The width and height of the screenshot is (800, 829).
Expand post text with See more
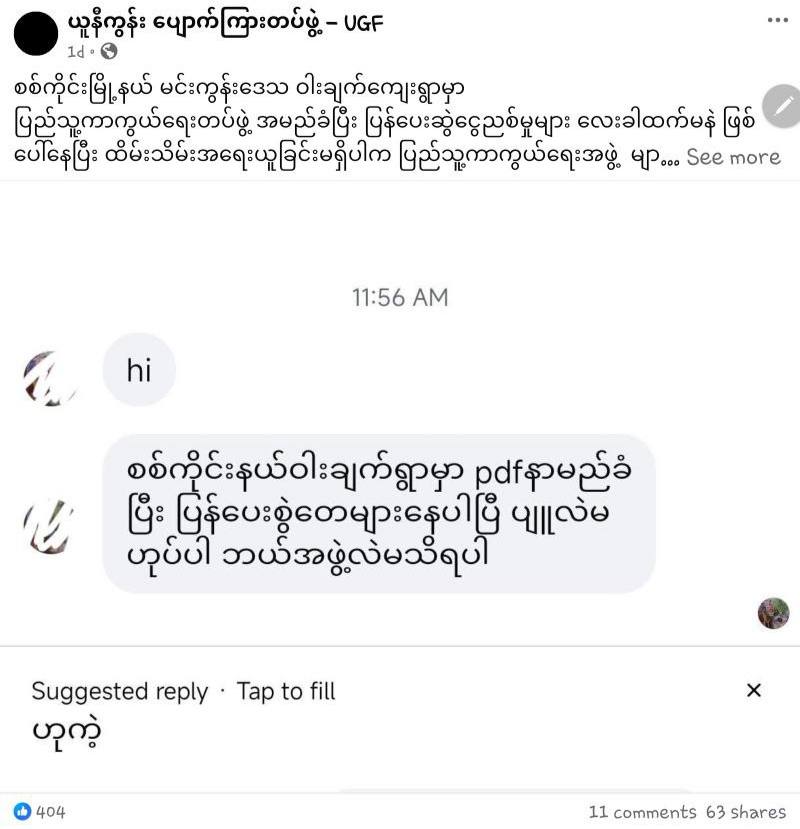point(733,157)
